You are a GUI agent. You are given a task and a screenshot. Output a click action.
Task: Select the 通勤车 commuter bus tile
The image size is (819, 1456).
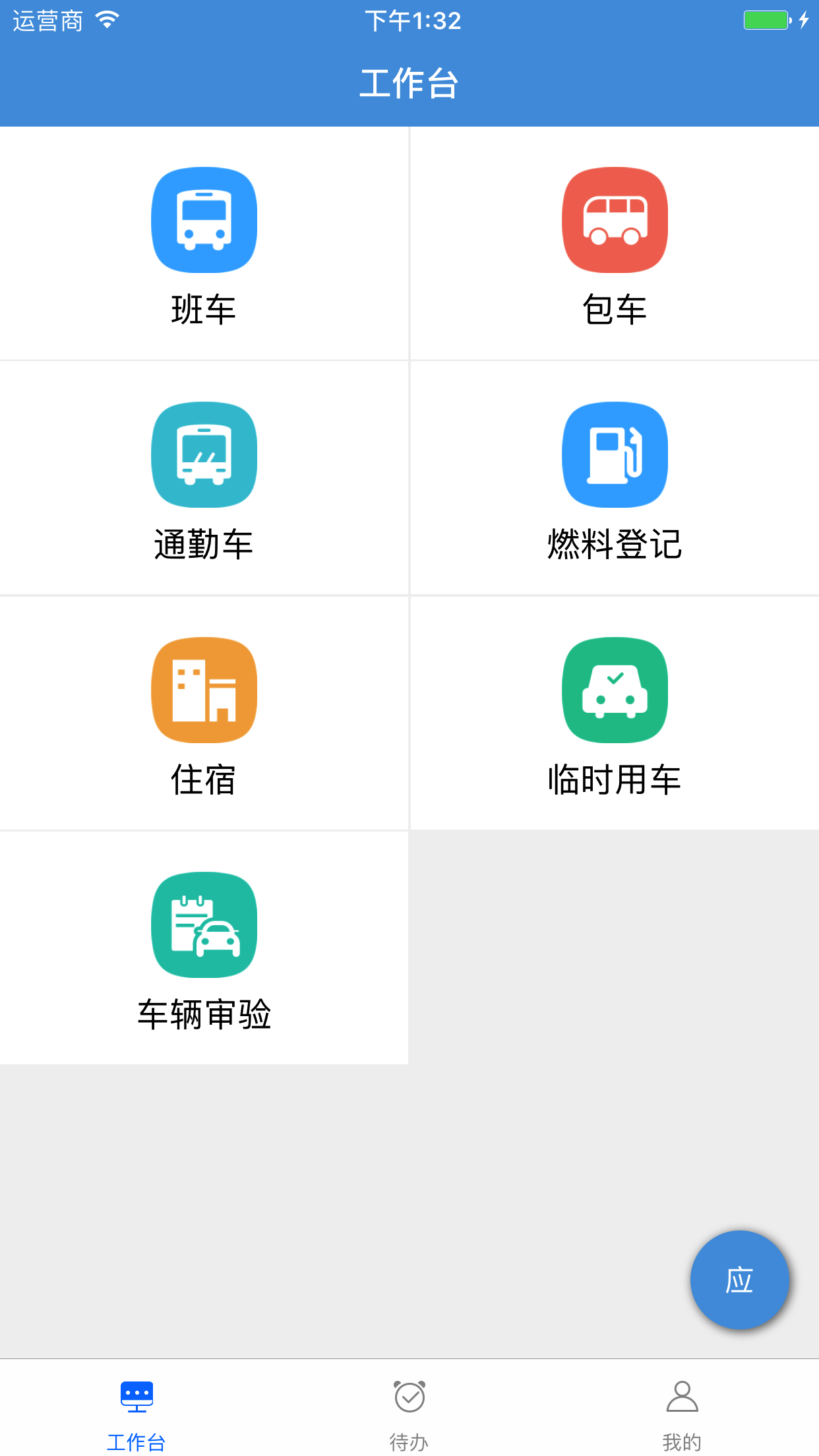(204, 479)
